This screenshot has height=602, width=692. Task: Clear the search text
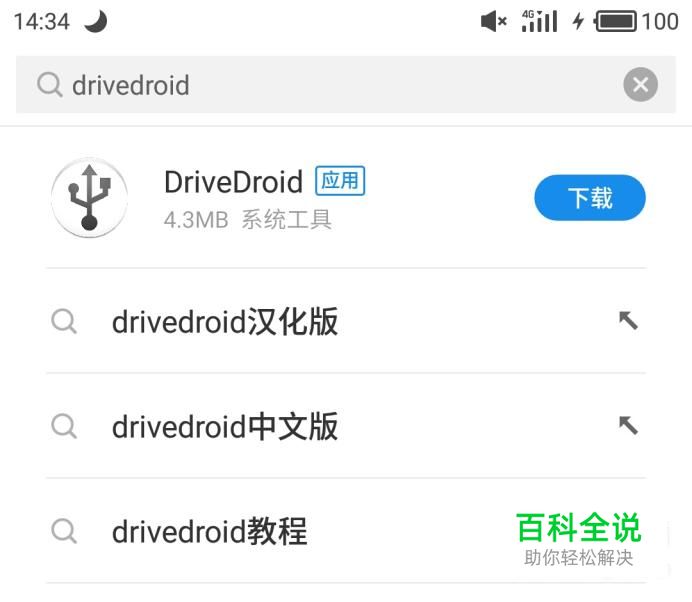pyautogui.click(x=640, y=85)
